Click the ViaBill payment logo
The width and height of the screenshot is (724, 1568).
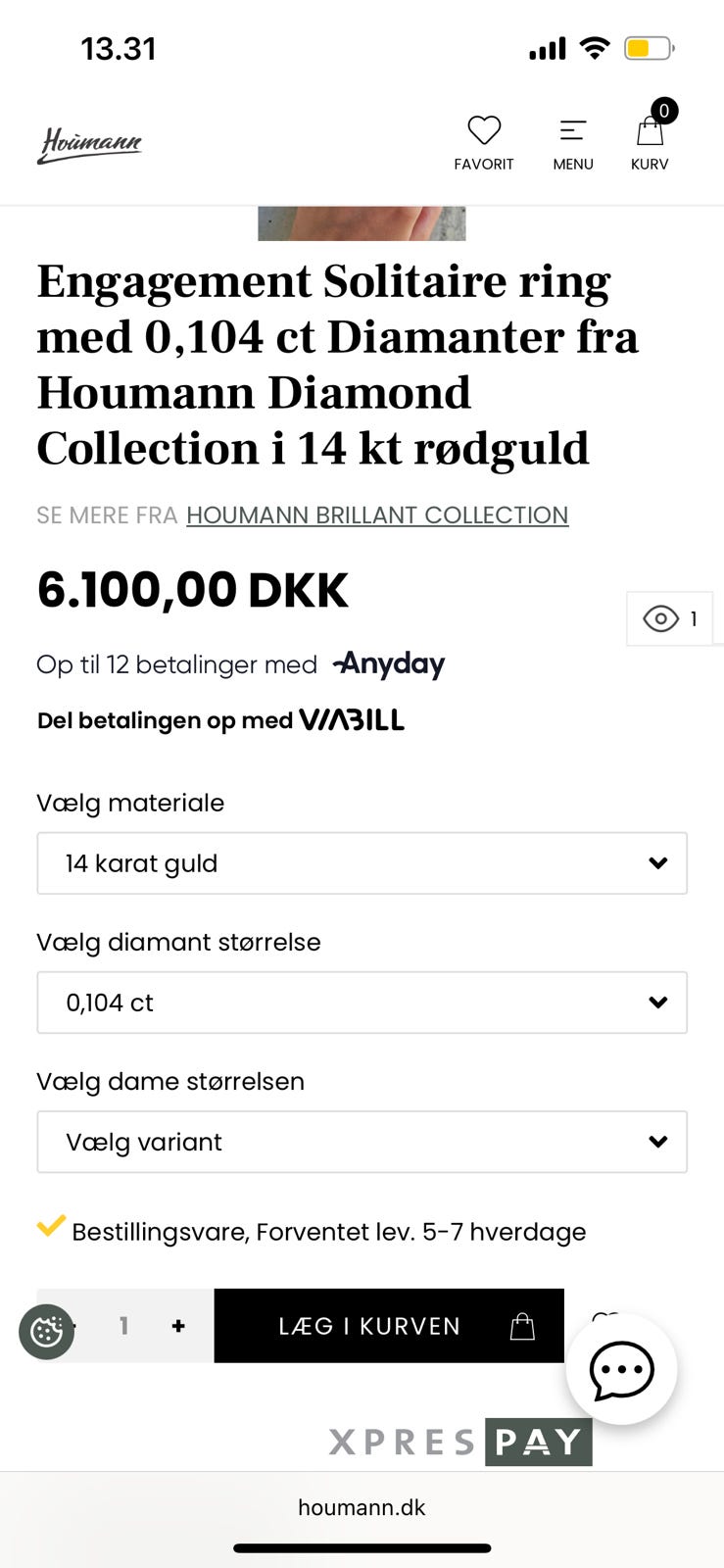coord(352,720)
